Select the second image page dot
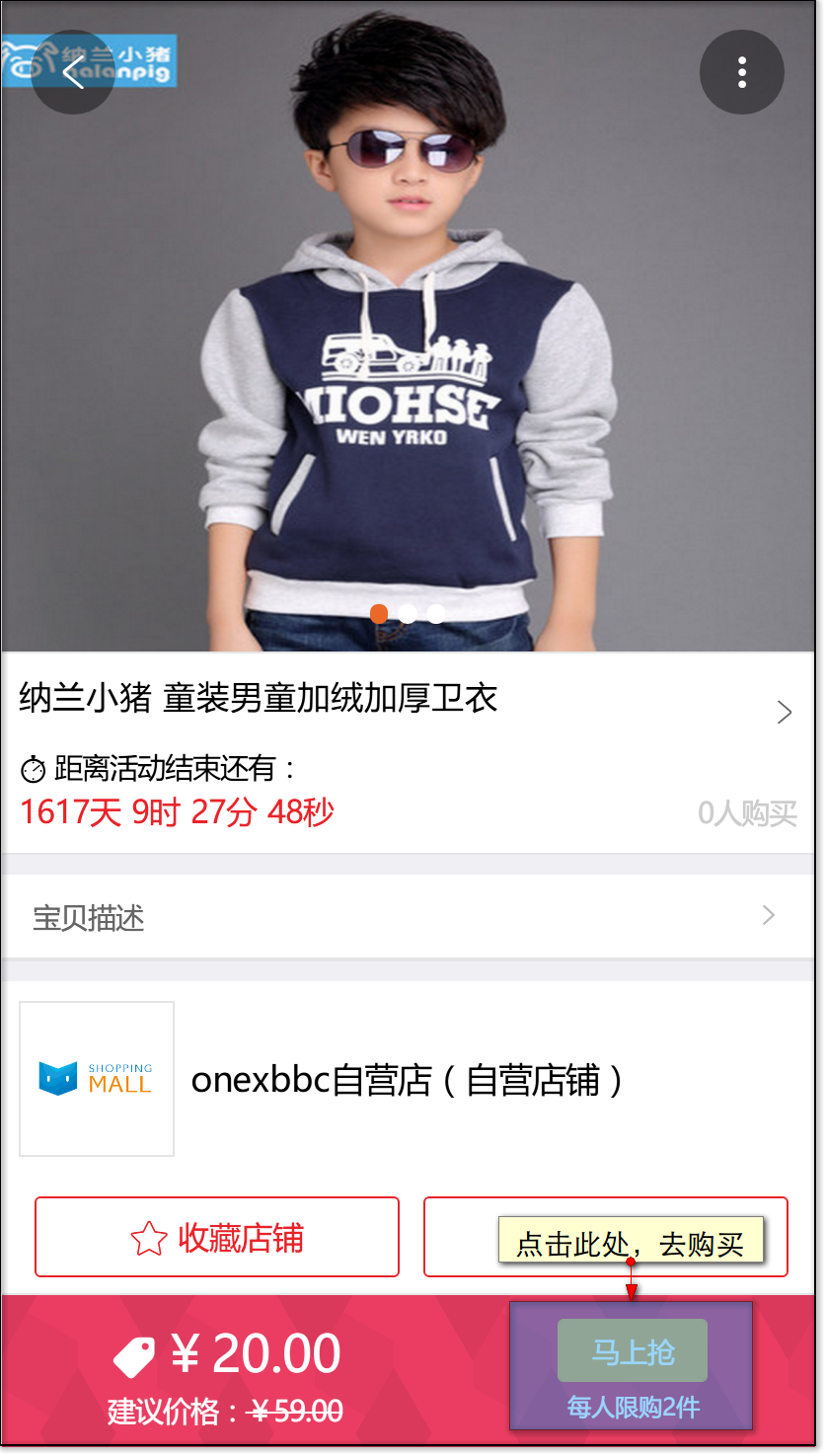The width and height of the screenshot is (826, 1456). 407,614
